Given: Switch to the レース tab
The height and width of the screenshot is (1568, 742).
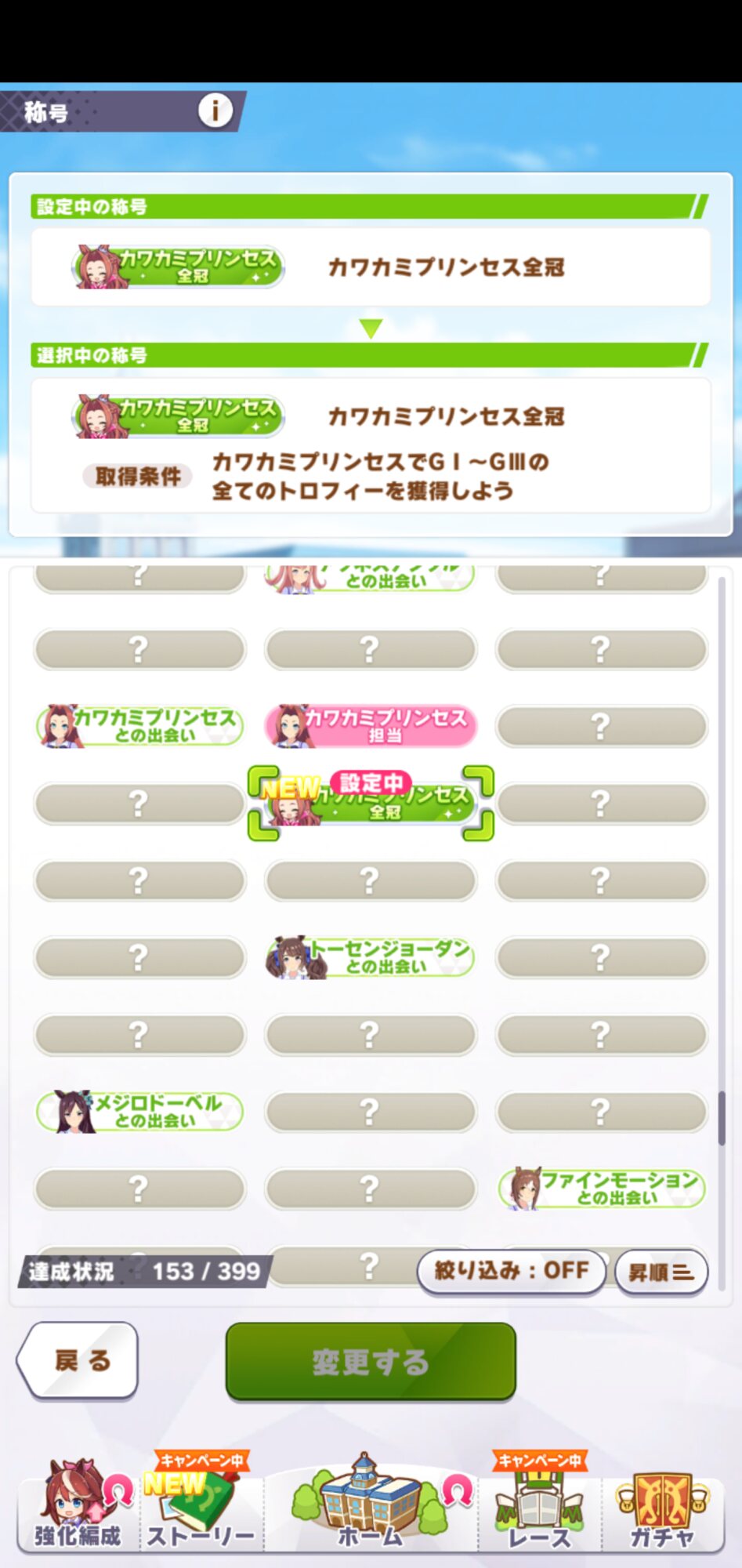Looking at the screenshot, I should click(x=539, y=1505).
